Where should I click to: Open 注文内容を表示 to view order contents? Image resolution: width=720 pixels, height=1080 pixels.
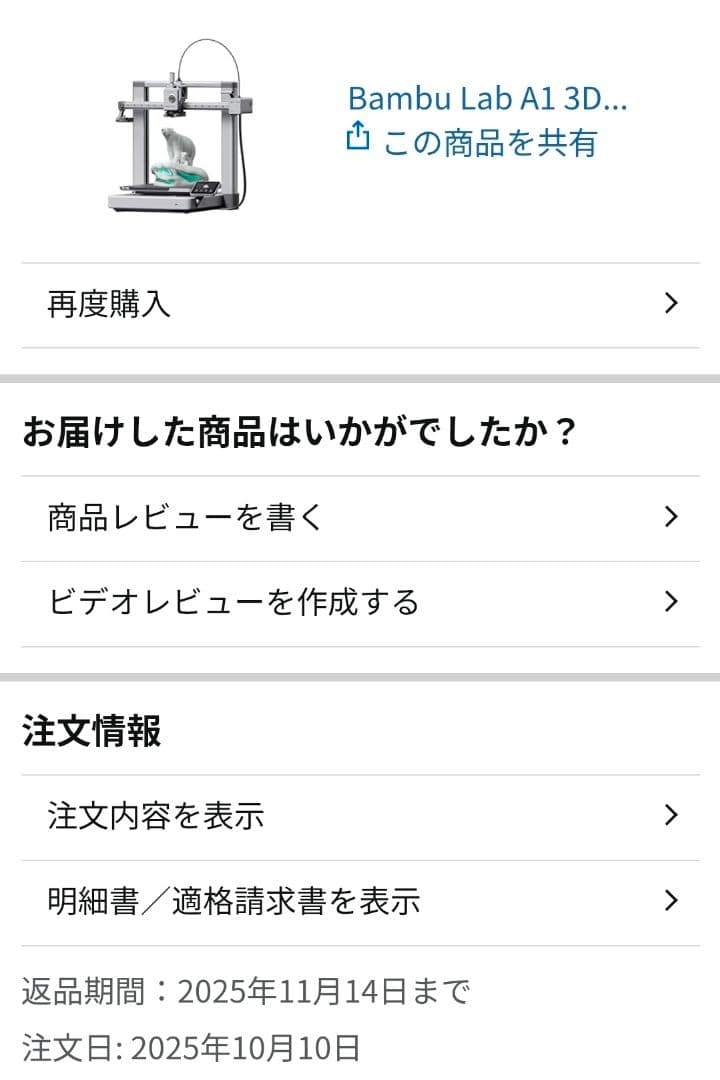click(x=157, y=816)
